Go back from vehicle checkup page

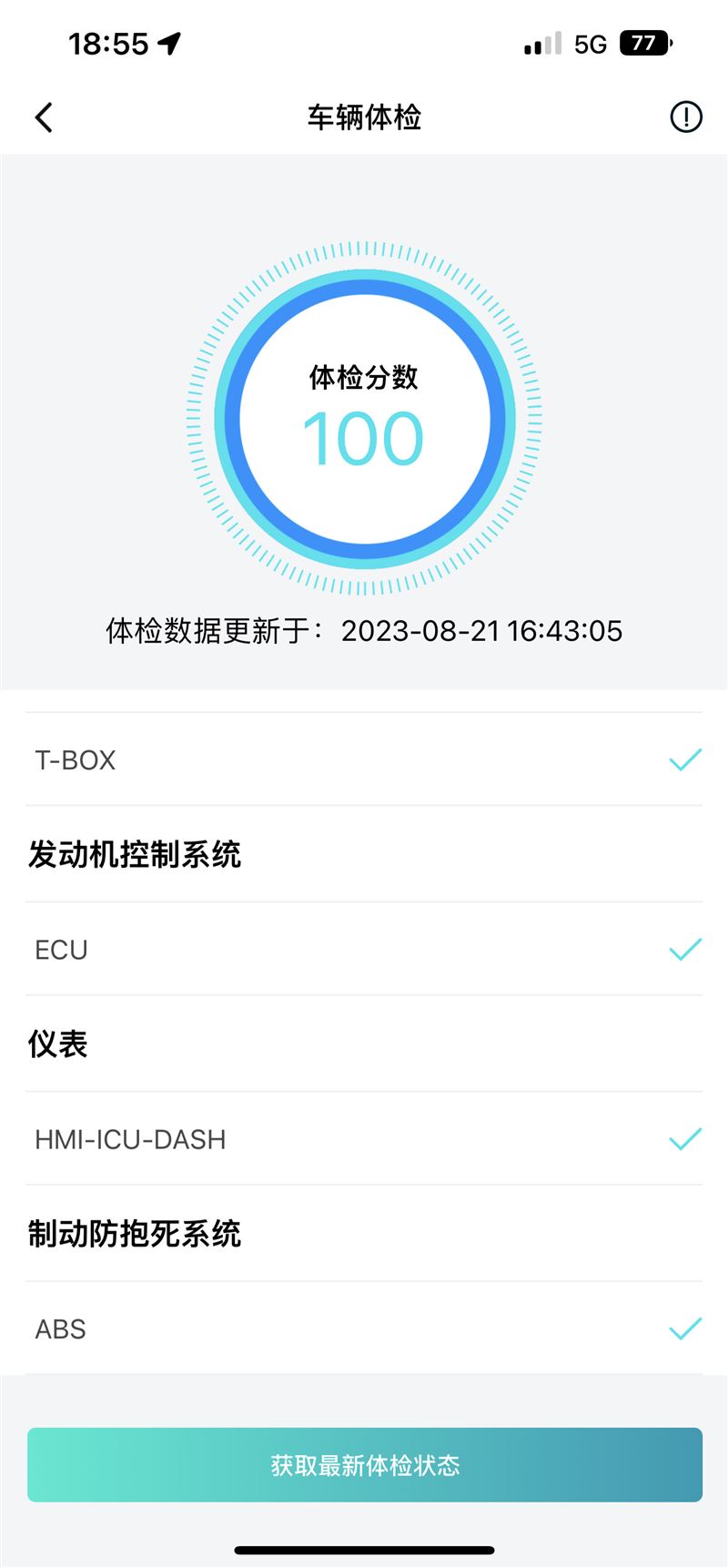[x=44, y=117]
